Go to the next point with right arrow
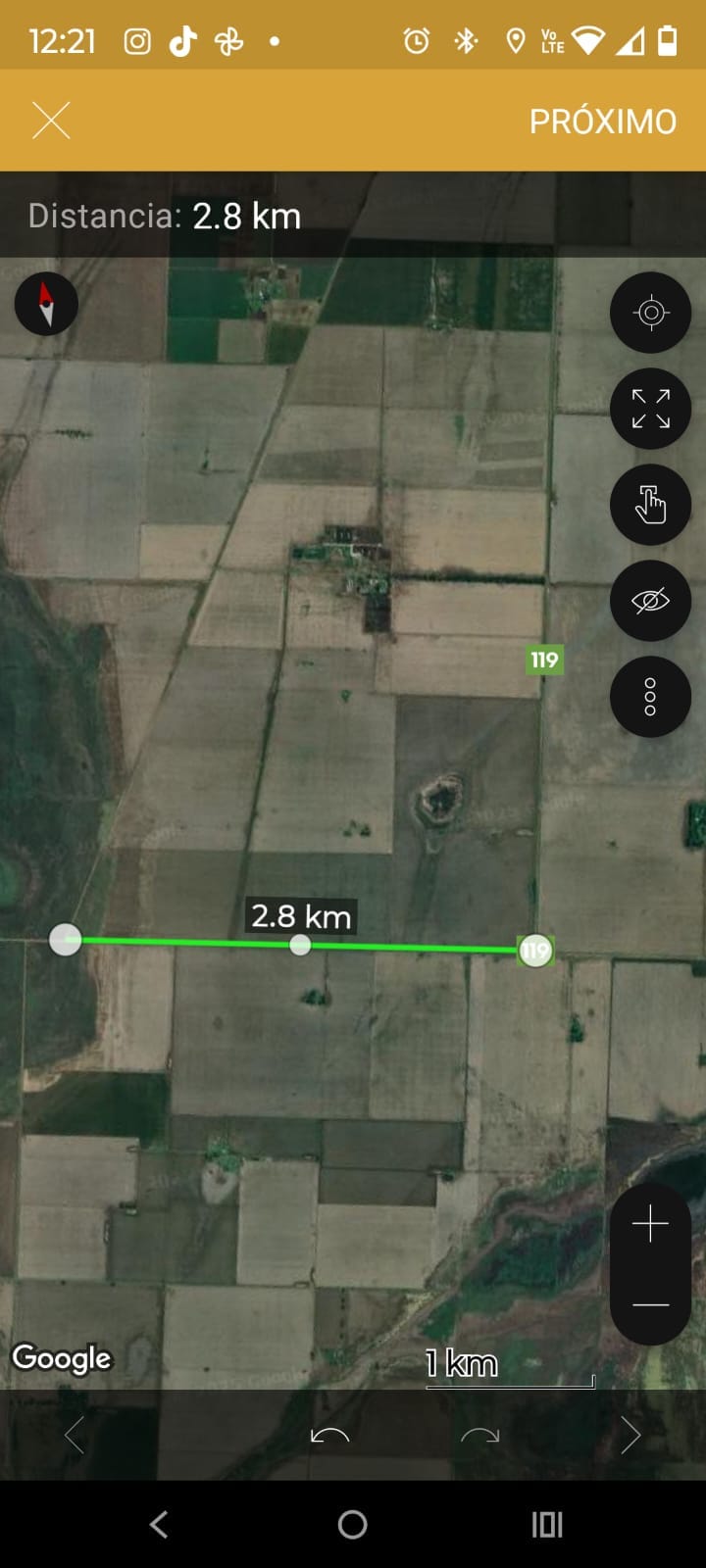The width and height of the screenshot is (706, 1568). [630, 1436]
